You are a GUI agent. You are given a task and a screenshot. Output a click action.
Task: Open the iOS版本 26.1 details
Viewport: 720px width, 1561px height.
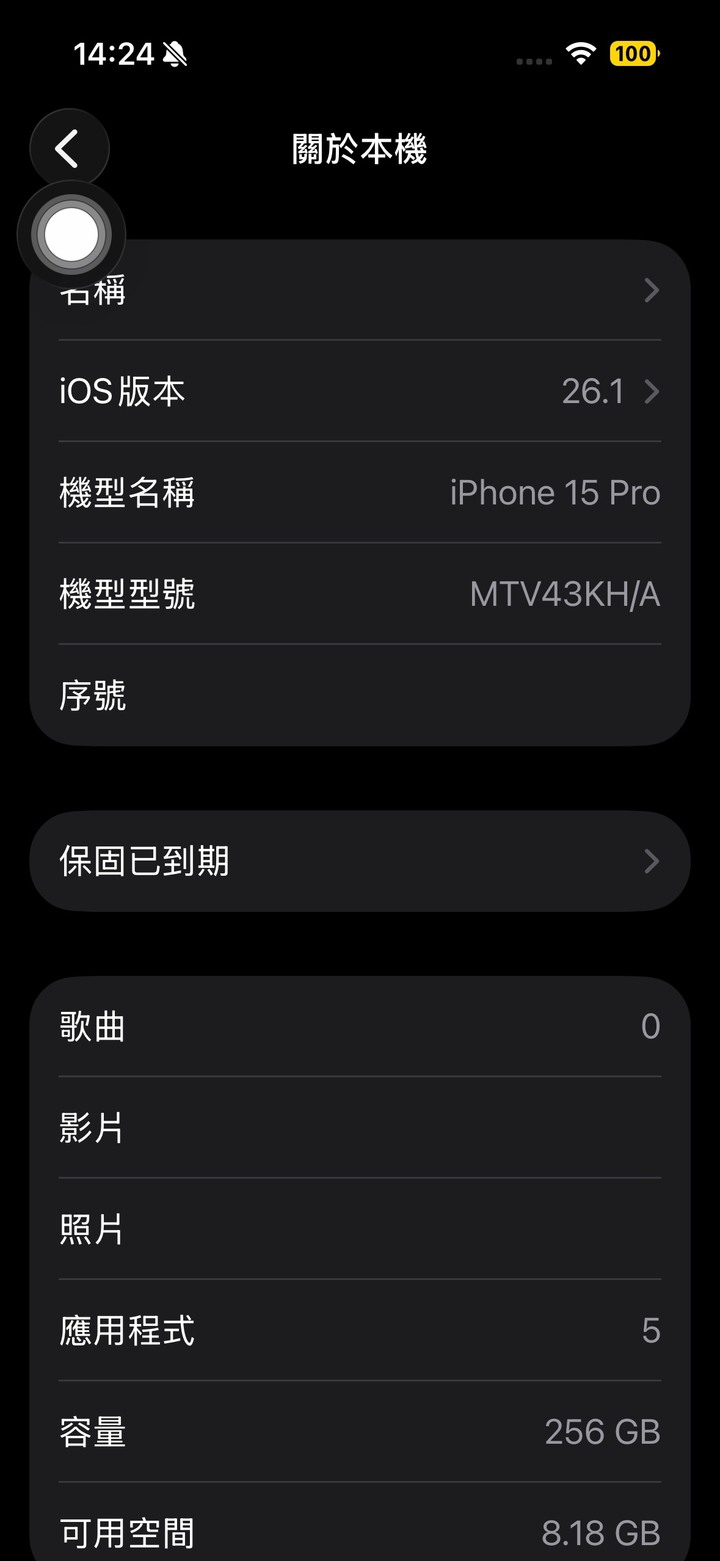coord(360,391)
